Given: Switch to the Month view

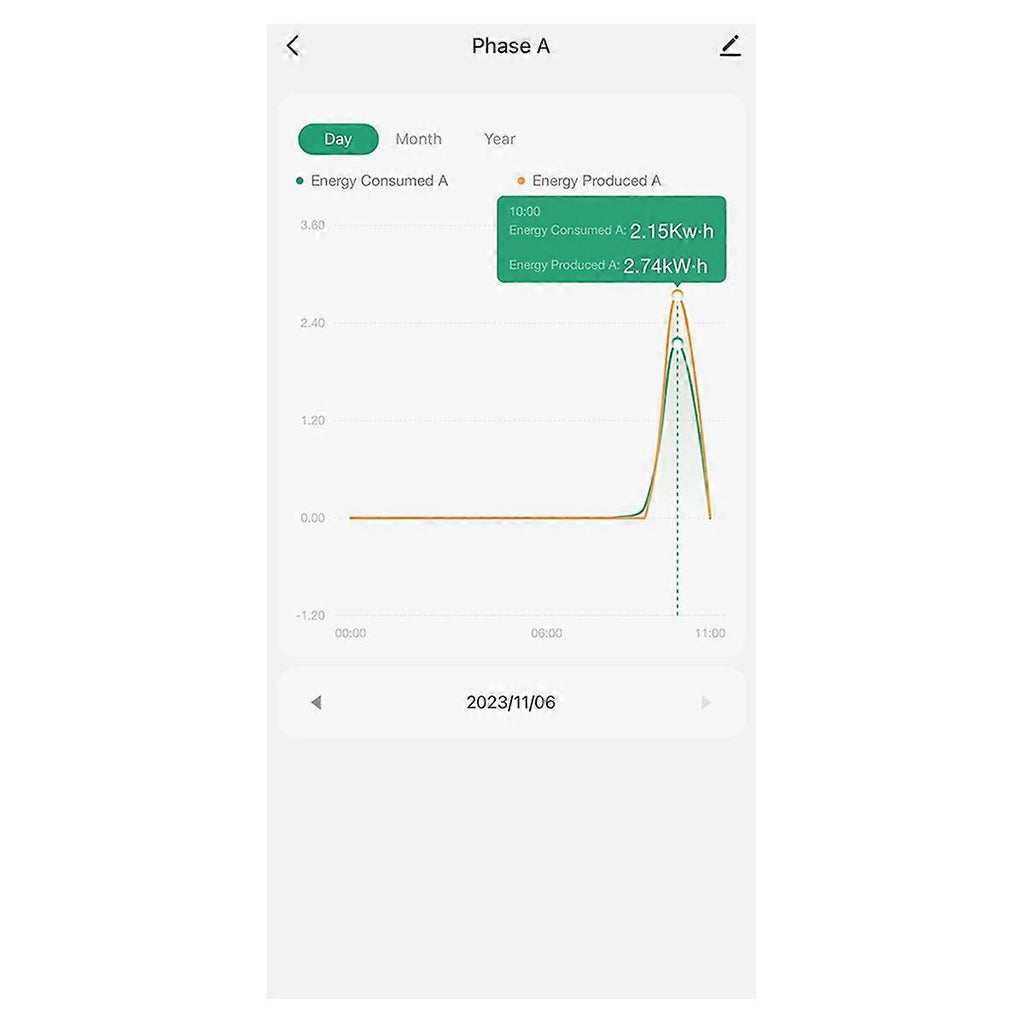Looking at the screenshot, I should click(x=418, y=139).
